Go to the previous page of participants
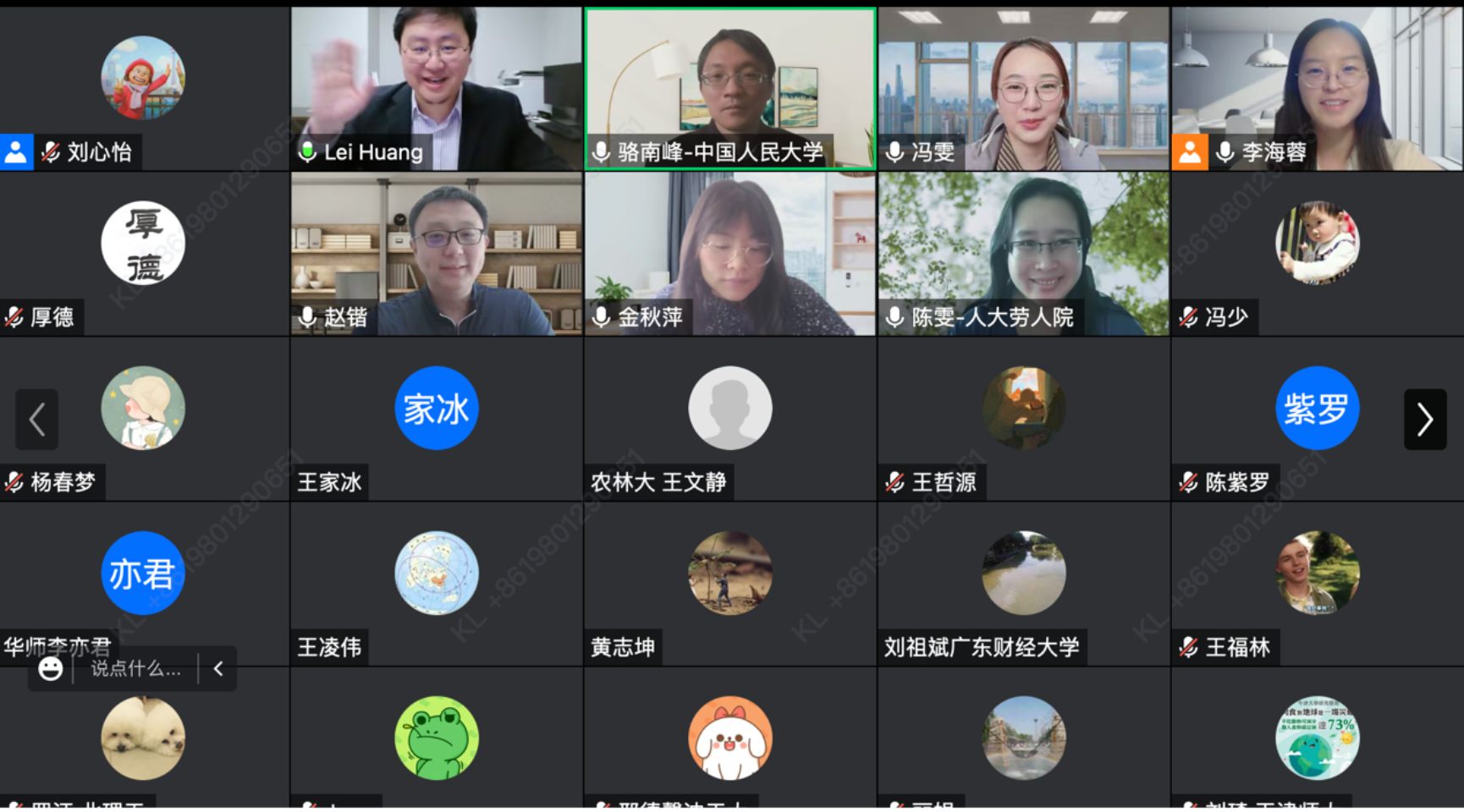 click(36, 419)
